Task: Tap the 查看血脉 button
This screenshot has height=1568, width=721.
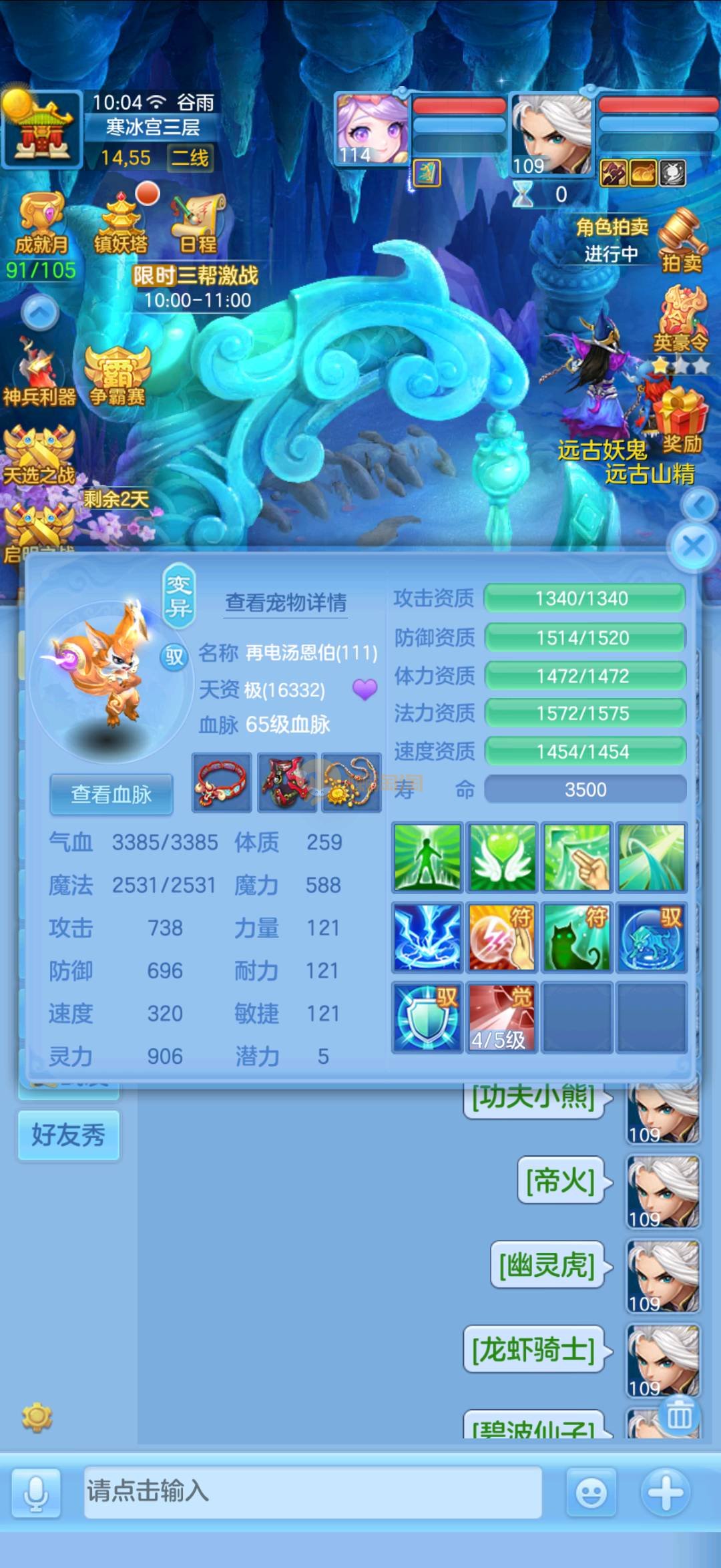Action: [x=111, y=794]
